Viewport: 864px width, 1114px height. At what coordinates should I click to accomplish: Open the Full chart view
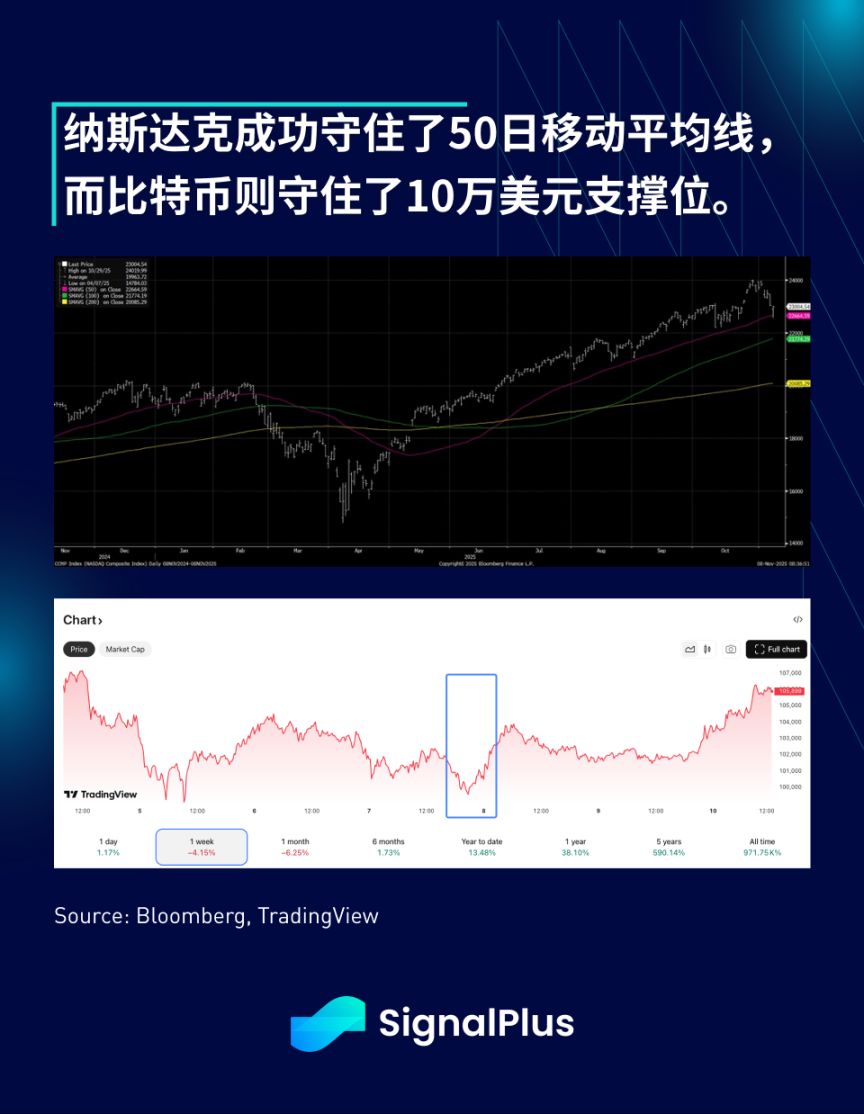[x=776, y=649]
